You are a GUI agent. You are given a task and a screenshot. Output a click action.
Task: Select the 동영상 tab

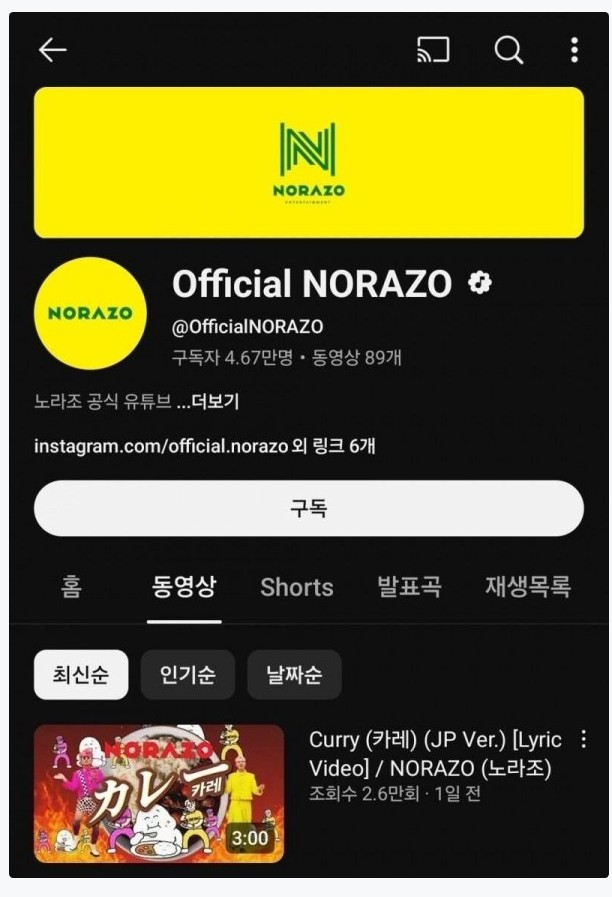coord(183,586)
